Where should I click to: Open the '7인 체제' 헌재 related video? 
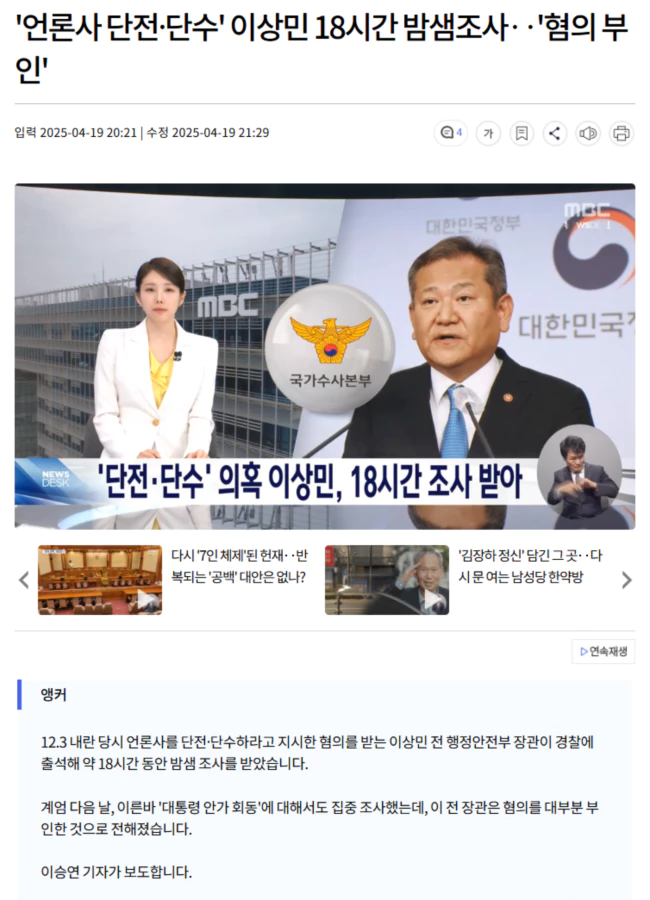point(100,579)
